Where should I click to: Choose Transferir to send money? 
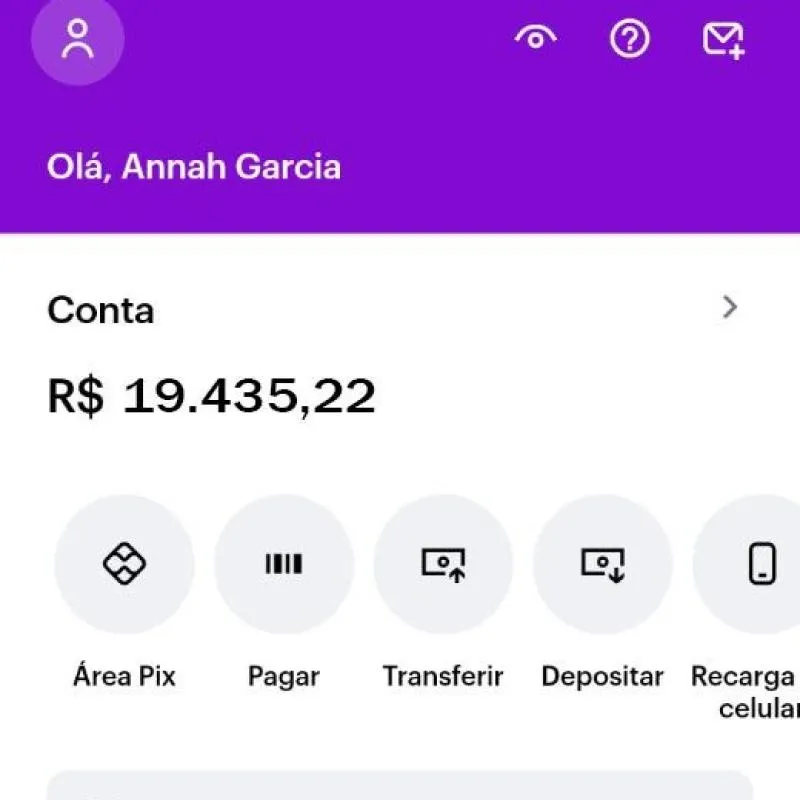coord(443,564)
